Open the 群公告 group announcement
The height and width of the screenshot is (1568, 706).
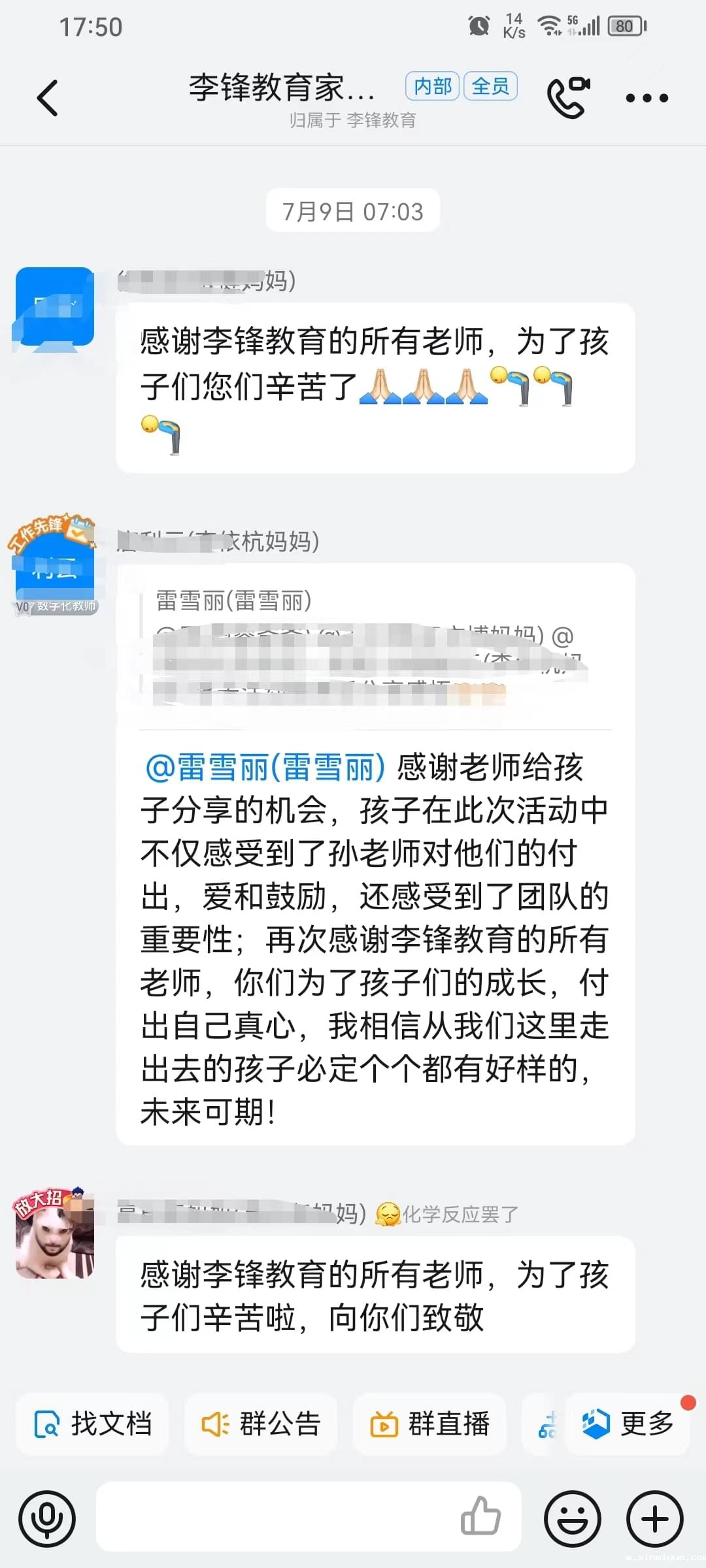pyautogui.click(x=261, y=1424)
